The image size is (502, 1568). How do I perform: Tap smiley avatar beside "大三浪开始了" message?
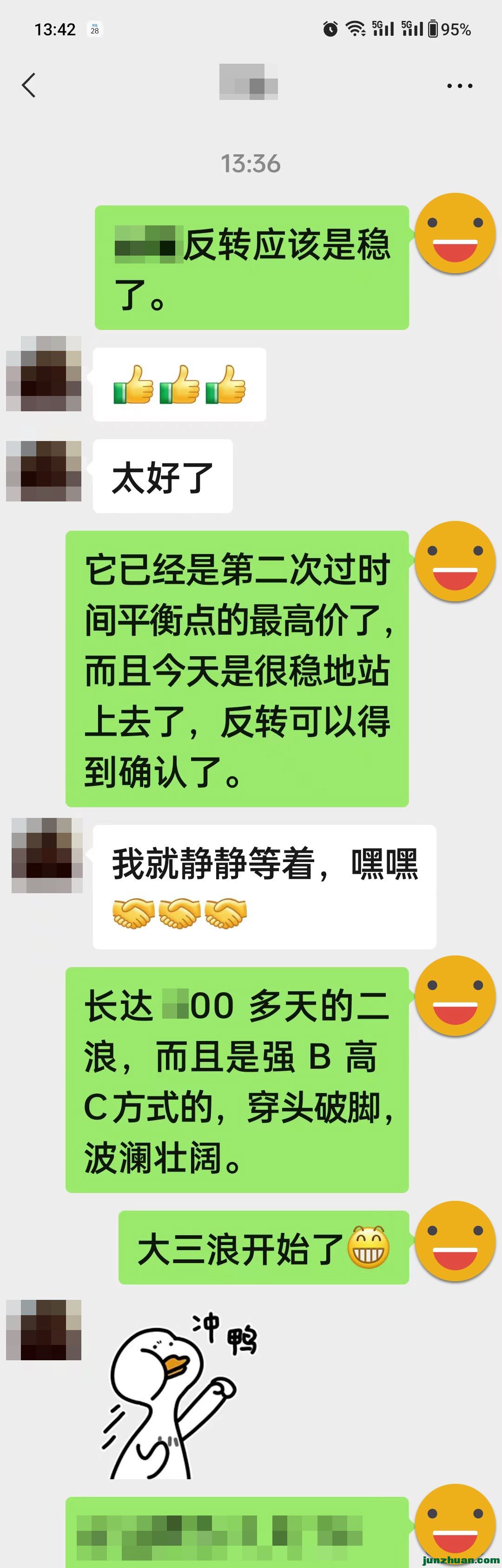(455, 1242)
